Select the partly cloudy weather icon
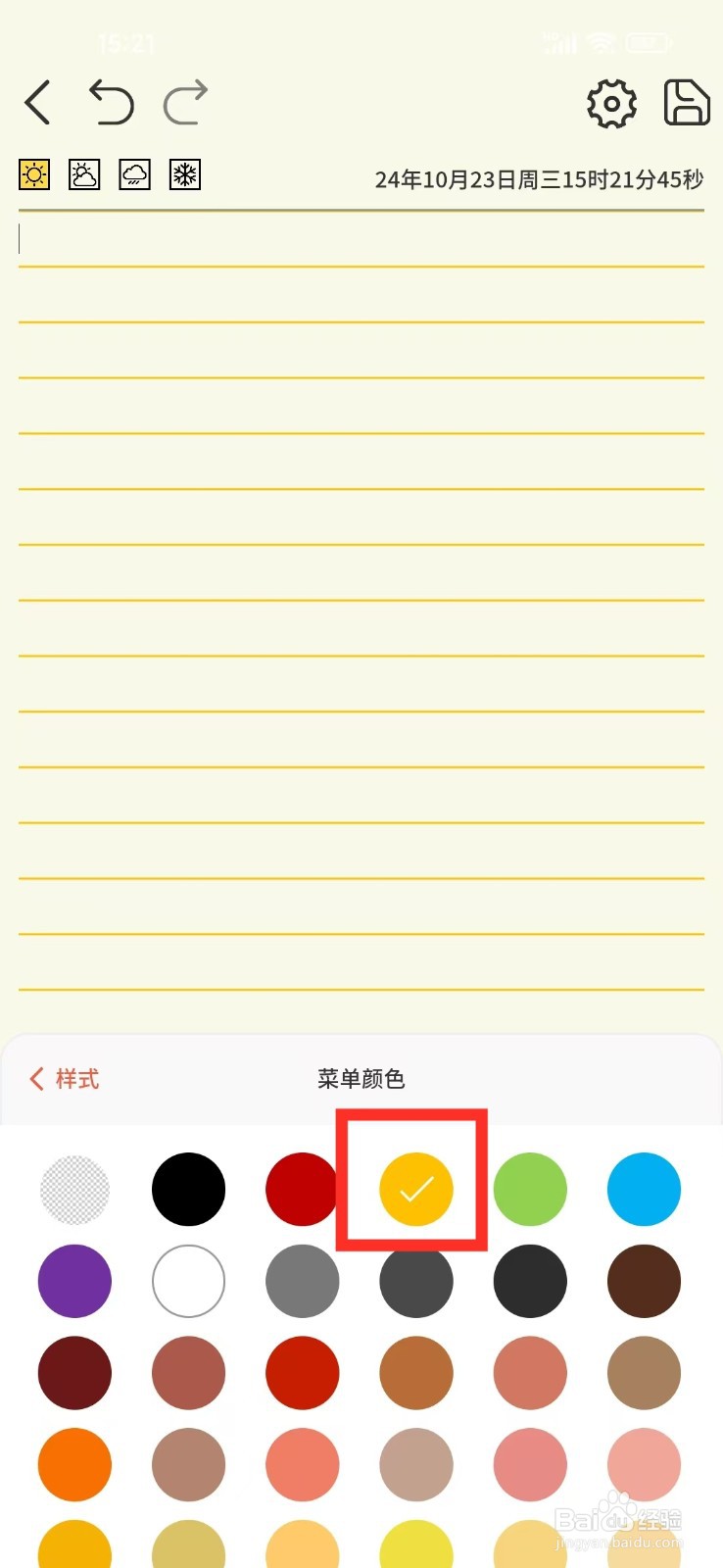The height and width of the screenshot is (1568, 723). tap(84, 174)
